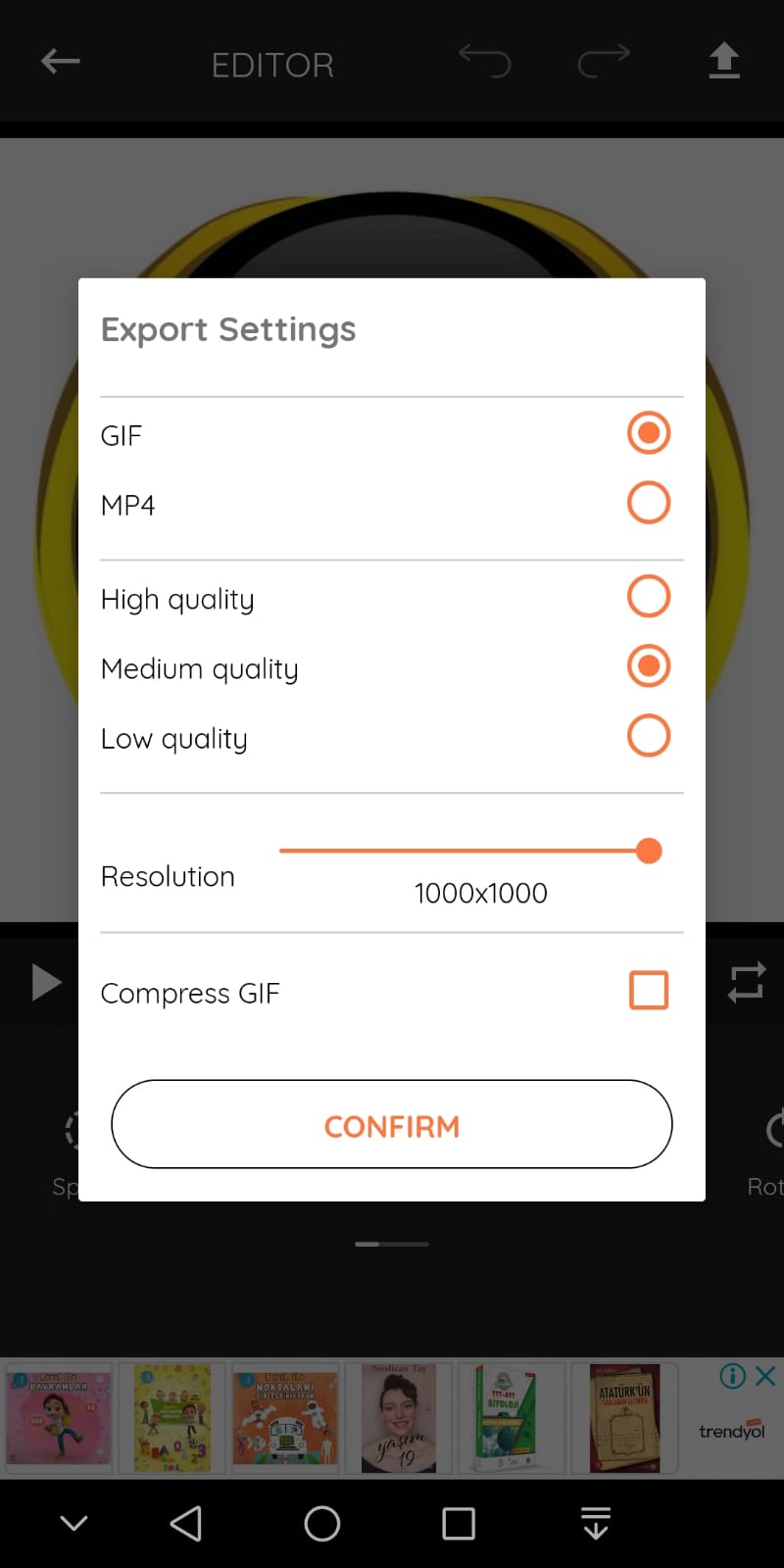Open the Atatürk book ad thumbnail

624,1417
